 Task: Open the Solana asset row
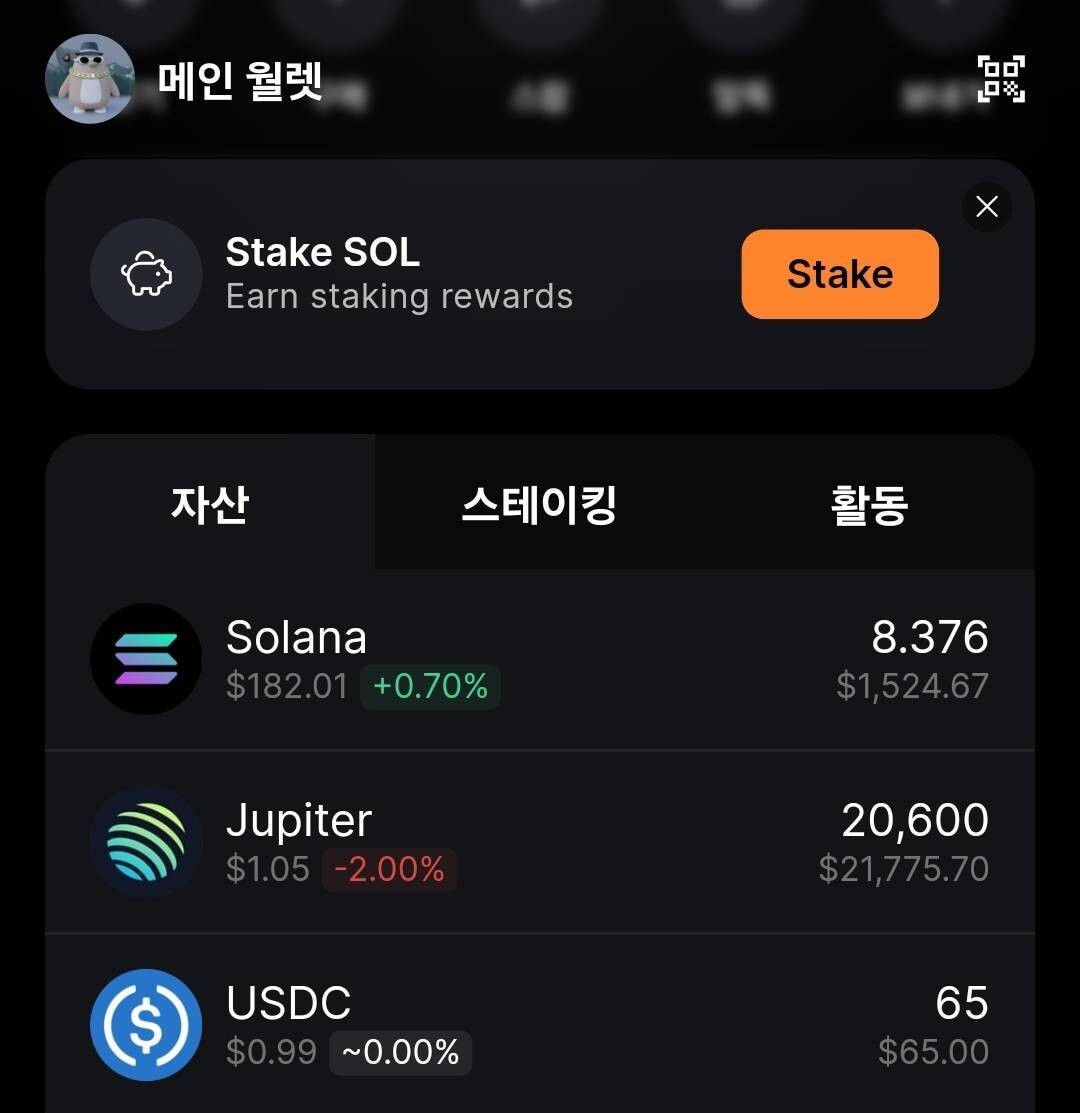pyautogui.click(x=540, y=660)
